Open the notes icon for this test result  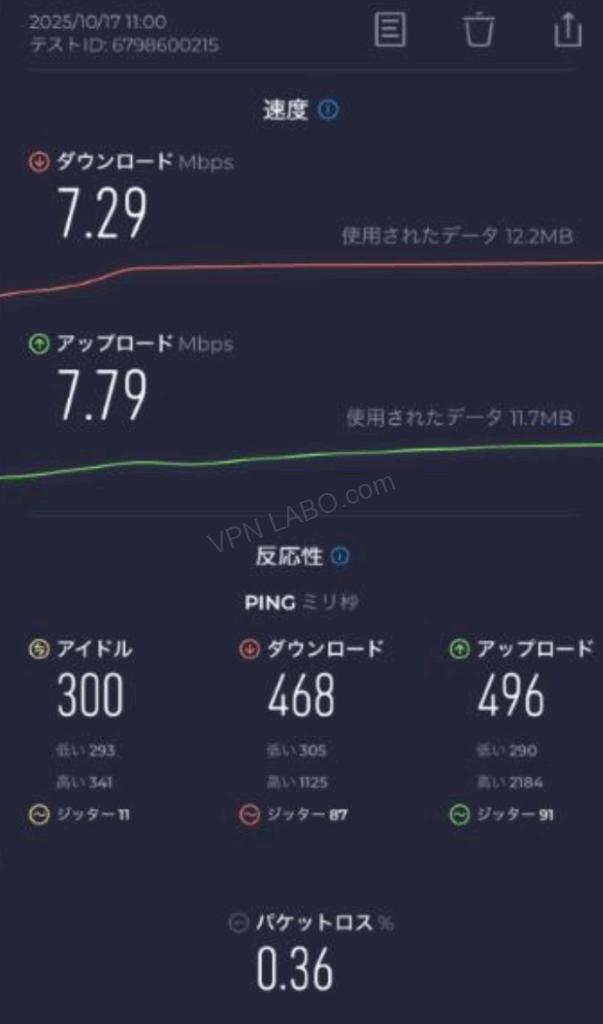(390, 29)
